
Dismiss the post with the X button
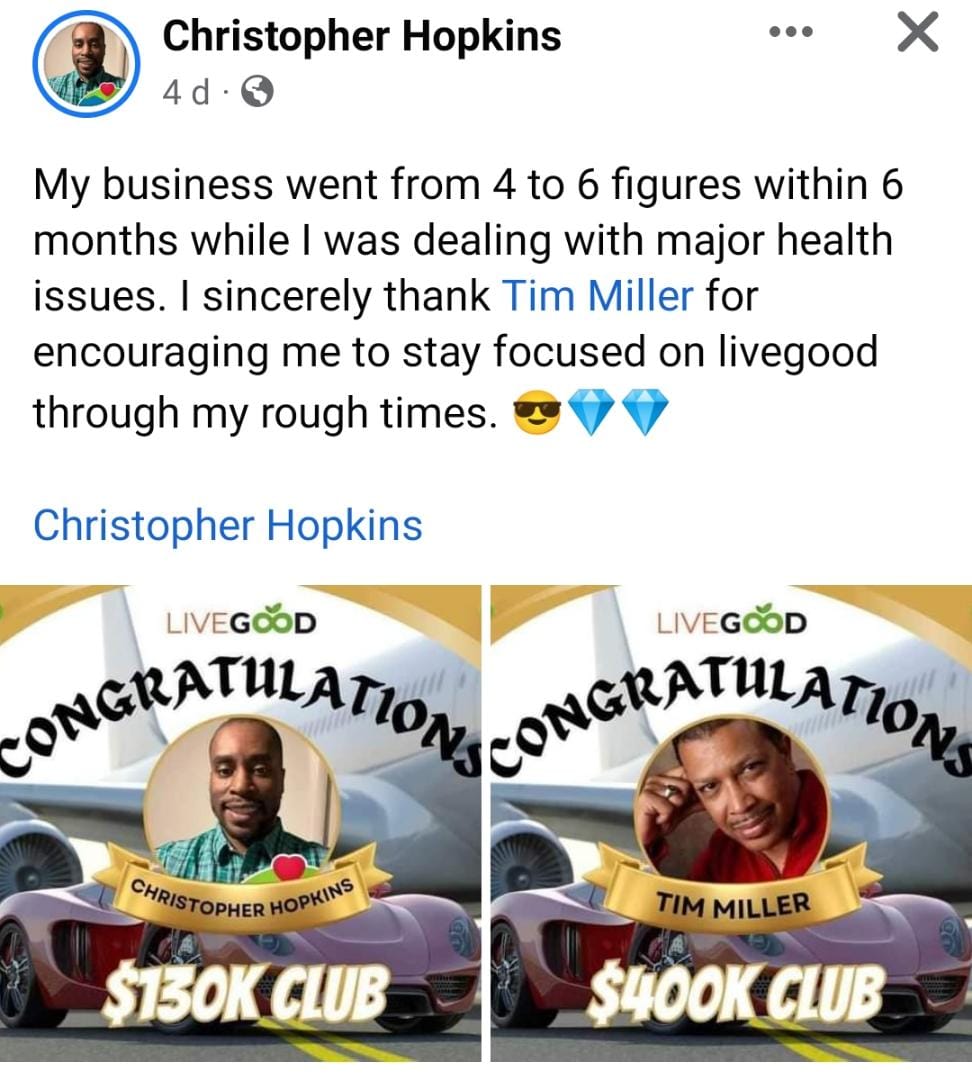(x=916, y=33)
